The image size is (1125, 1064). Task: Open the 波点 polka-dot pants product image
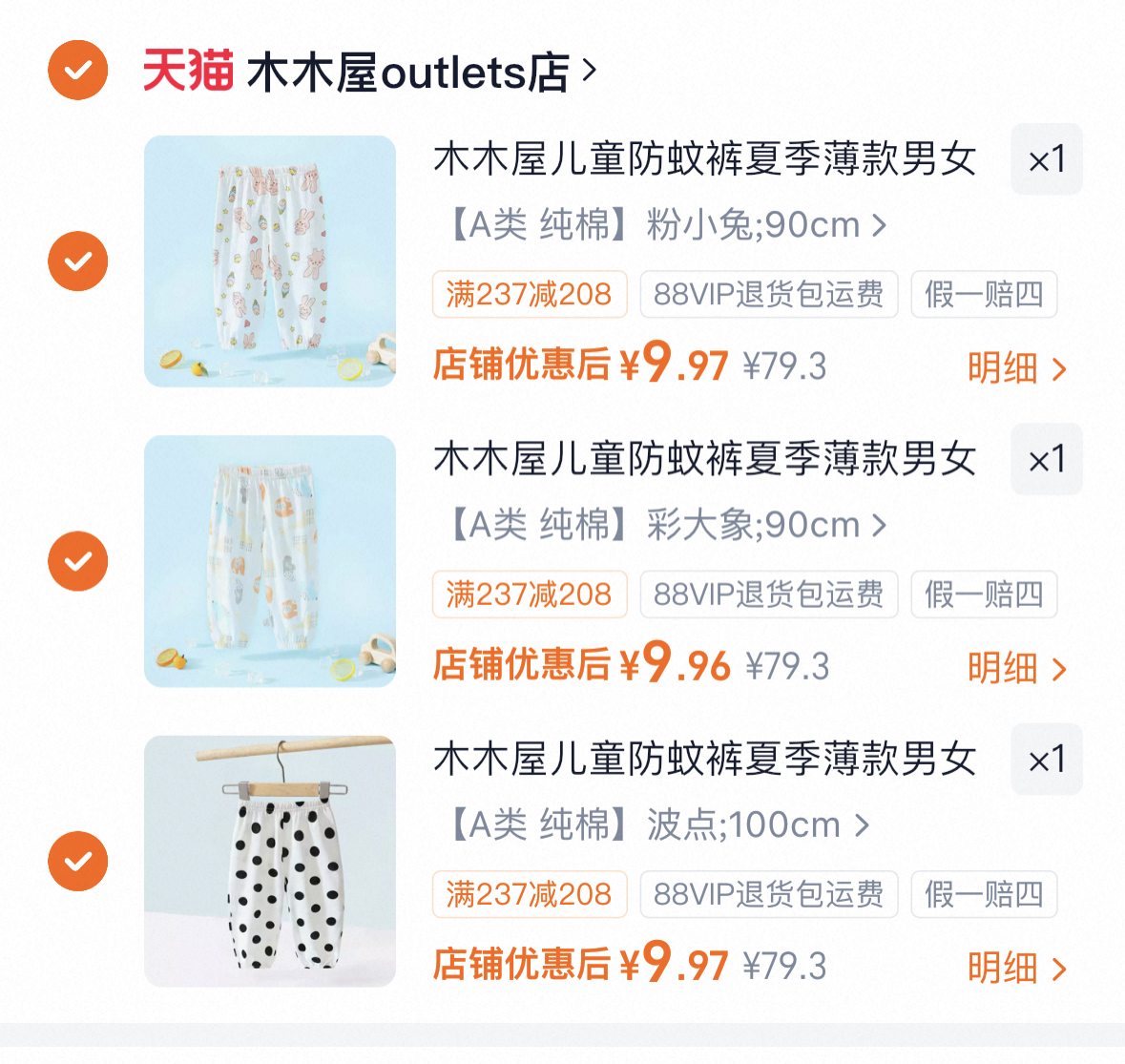[x=270, y=861]
